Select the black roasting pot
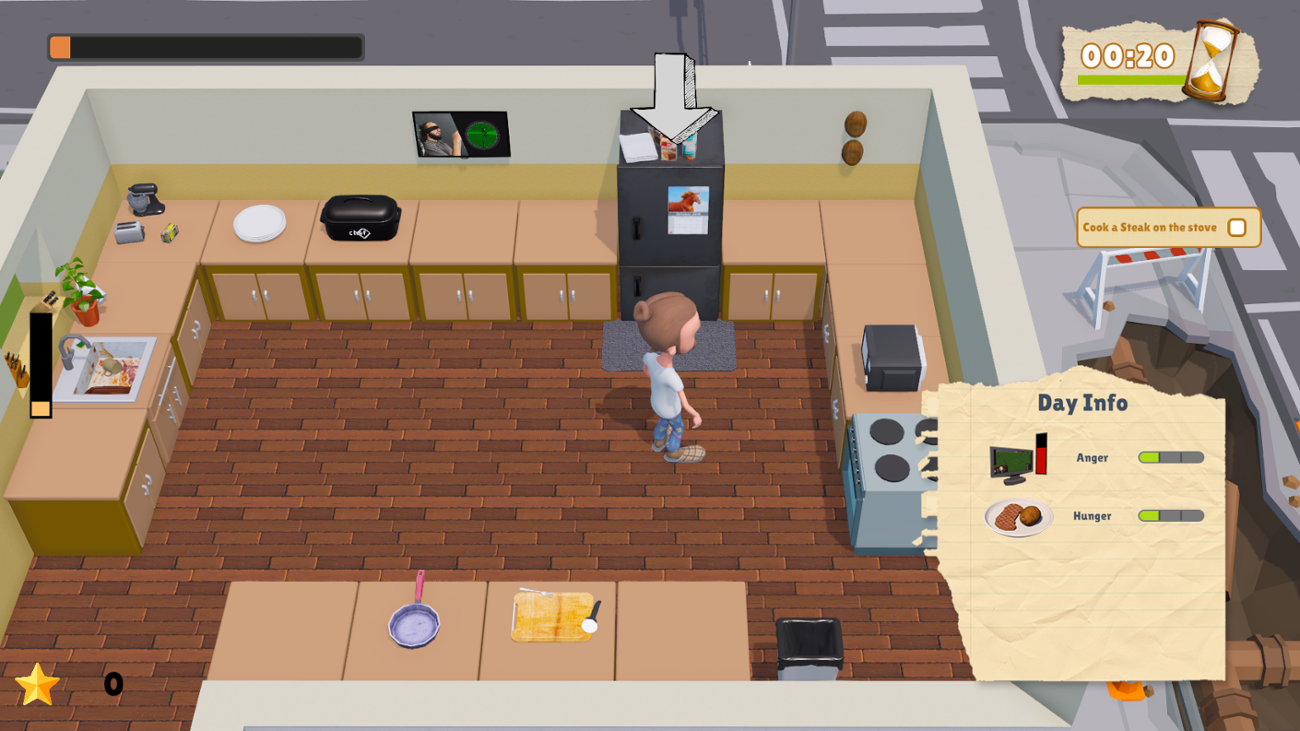The height and width of the screenshot is (731, 1300). [x=360, y=217]
